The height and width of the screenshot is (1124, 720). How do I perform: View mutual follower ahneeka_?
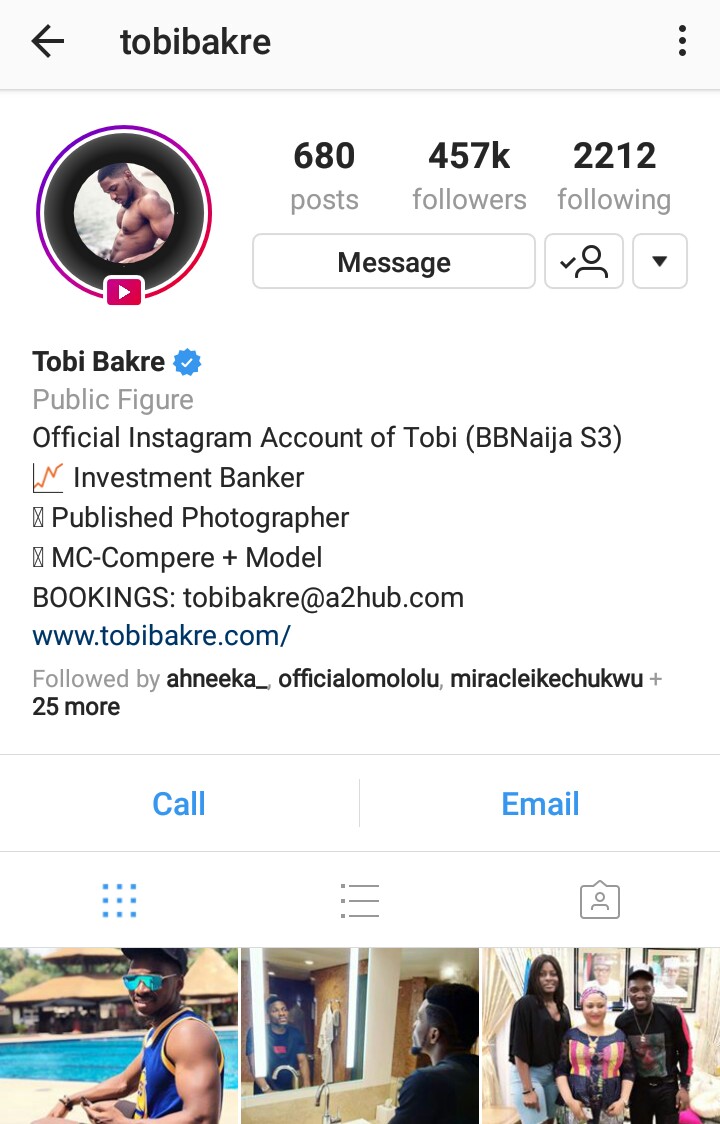[217, 680]
